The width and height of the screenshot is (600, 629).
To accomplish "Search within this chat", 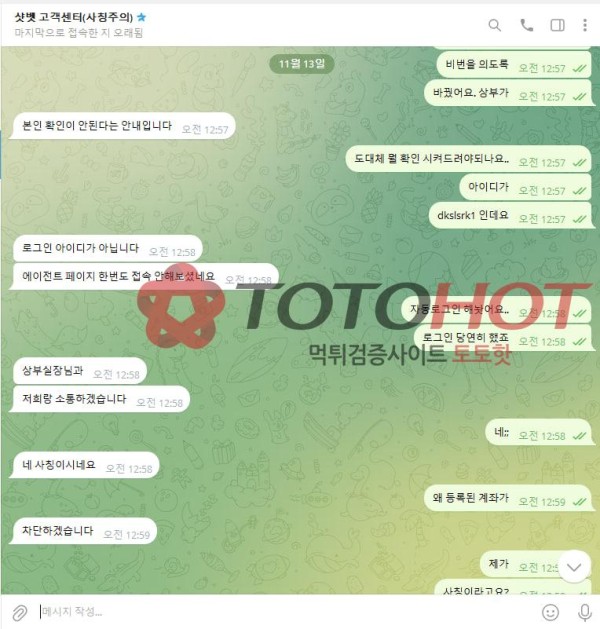I will pos(494,25).
